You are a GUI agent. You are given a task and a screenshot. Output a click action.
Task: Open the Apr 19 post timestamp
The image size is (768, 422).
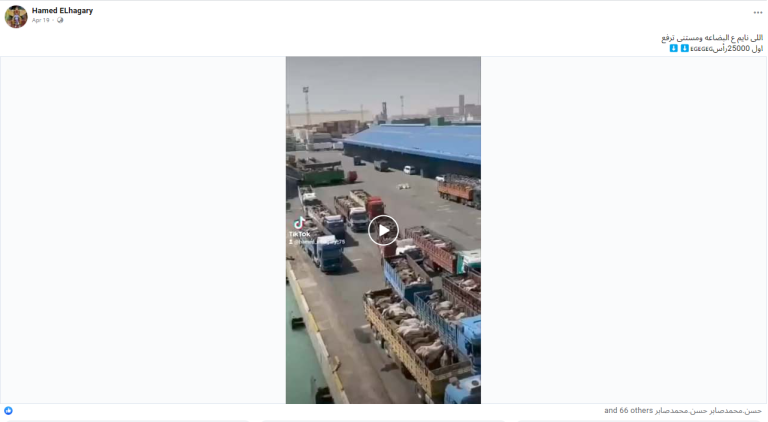coord(40,20)
